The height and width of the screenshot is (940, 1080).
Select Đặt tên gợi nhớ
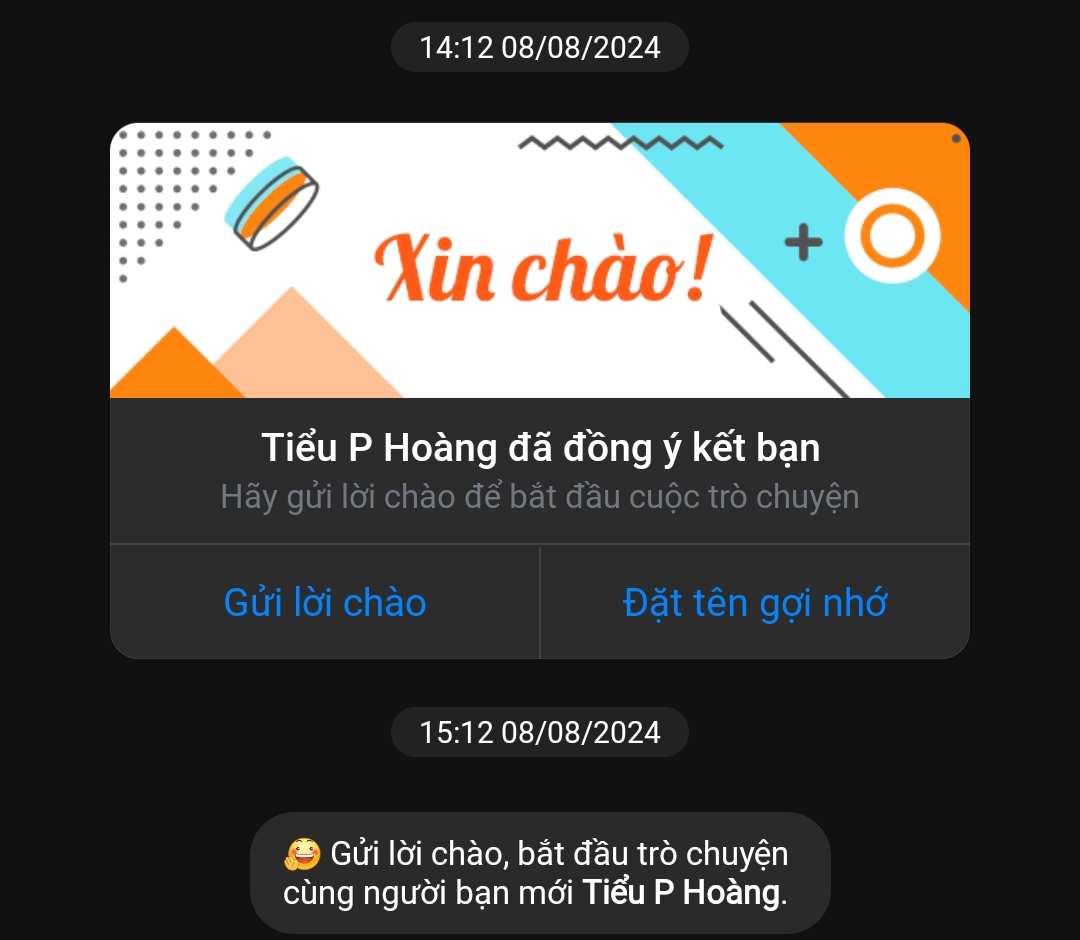755,602
